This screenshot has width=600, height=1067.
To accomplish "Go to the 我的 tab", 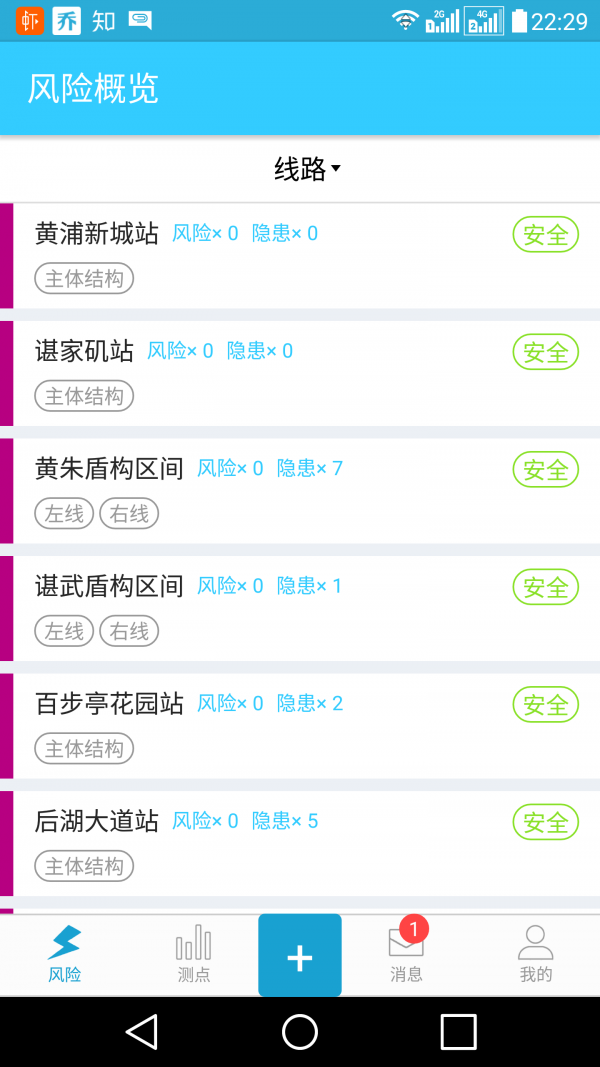I will [x=536, y=955].
